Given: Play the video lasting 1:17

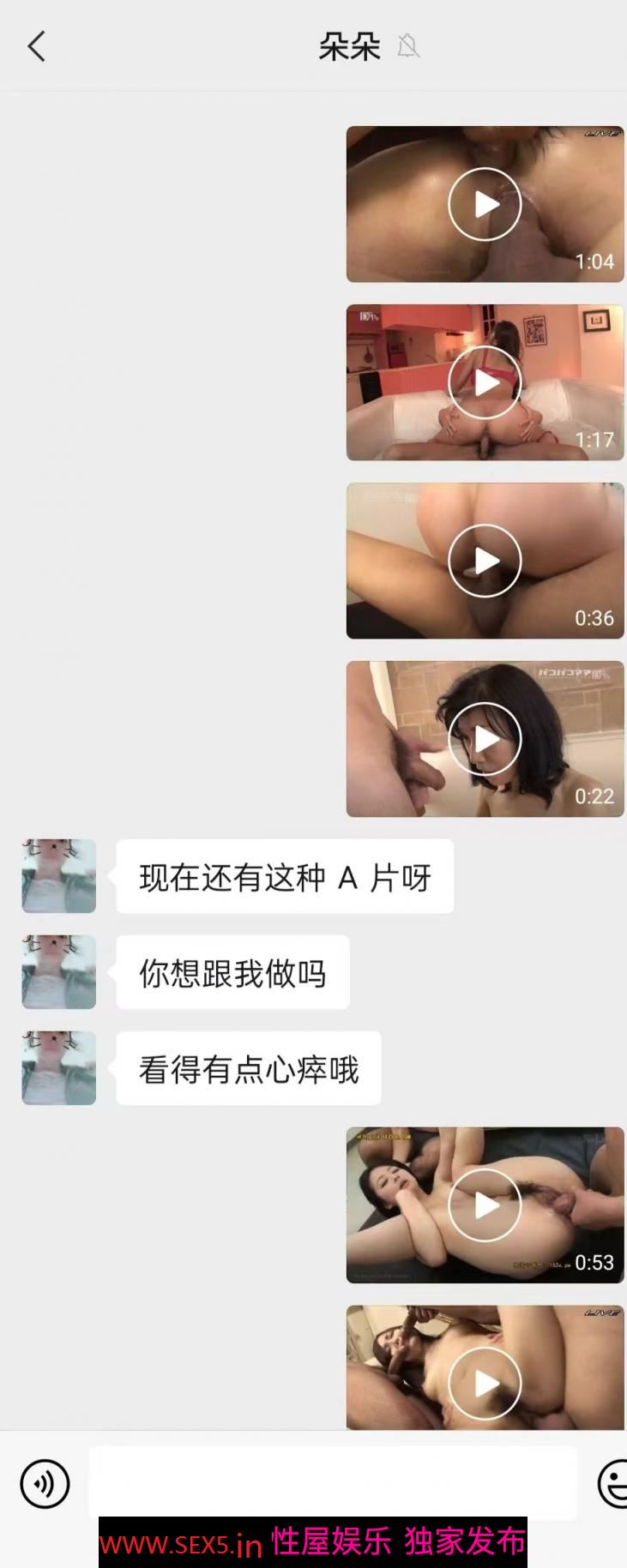Looking at the screenshot, I should tap(485, 382).
